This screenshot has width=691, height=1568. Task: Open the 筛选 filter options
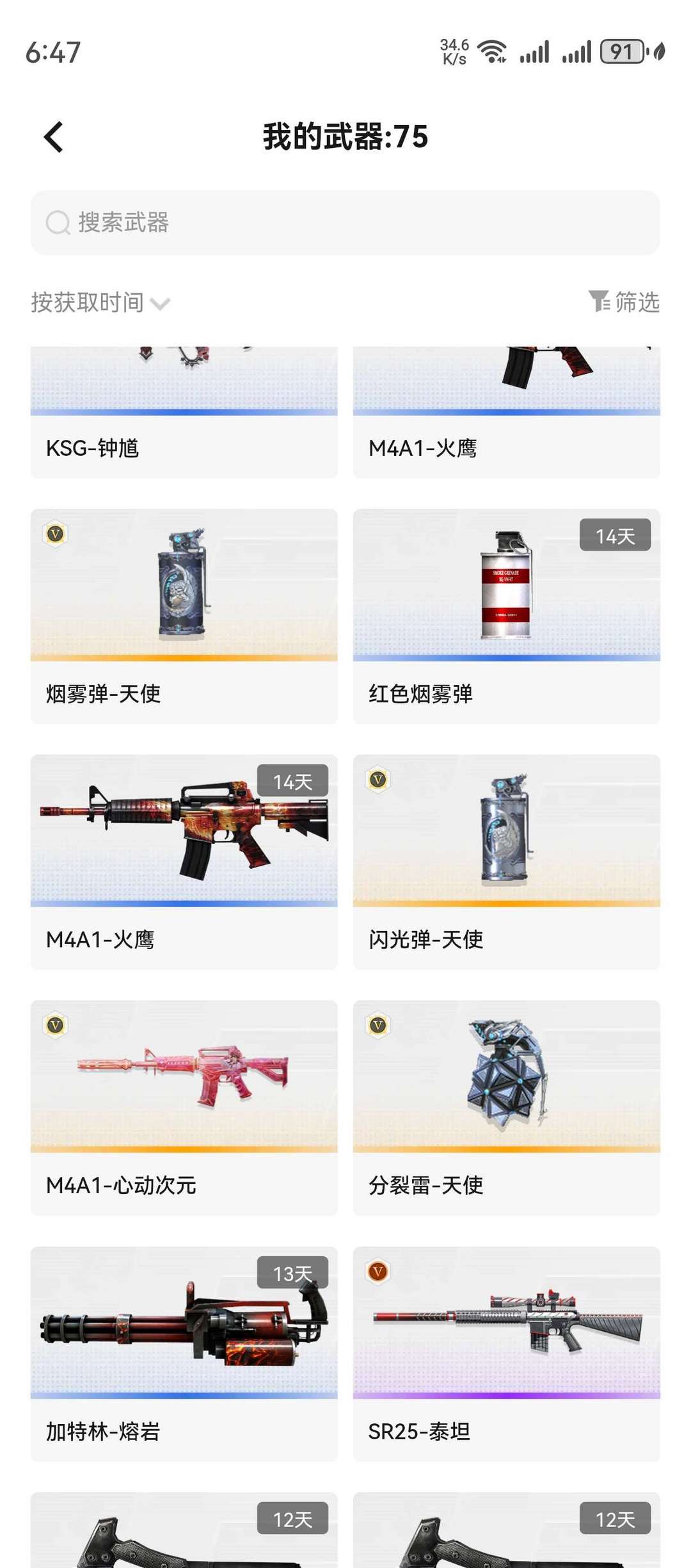coord(624,302)
